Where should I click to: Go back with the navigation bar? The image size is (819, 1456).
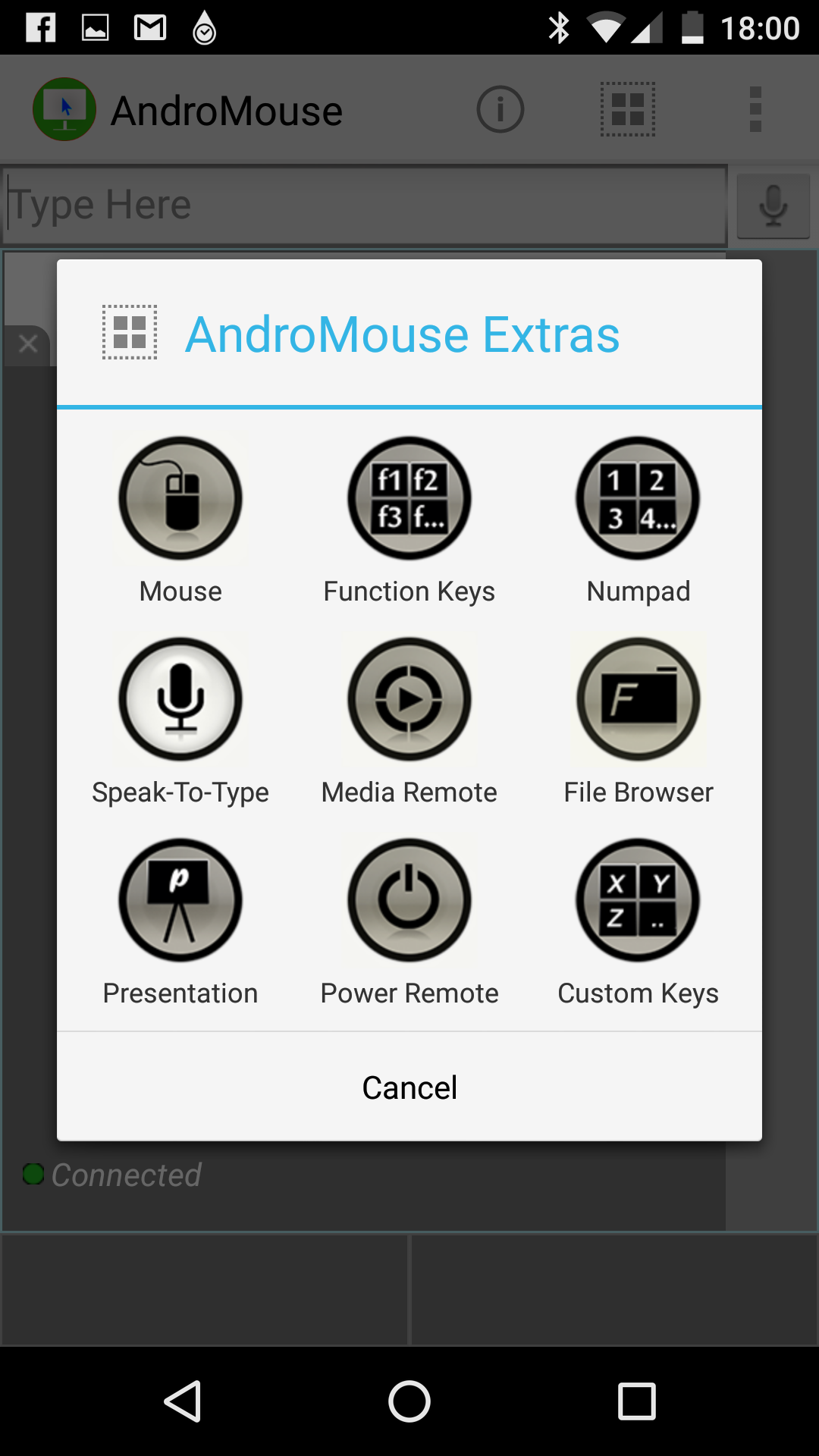(183, 1401)
